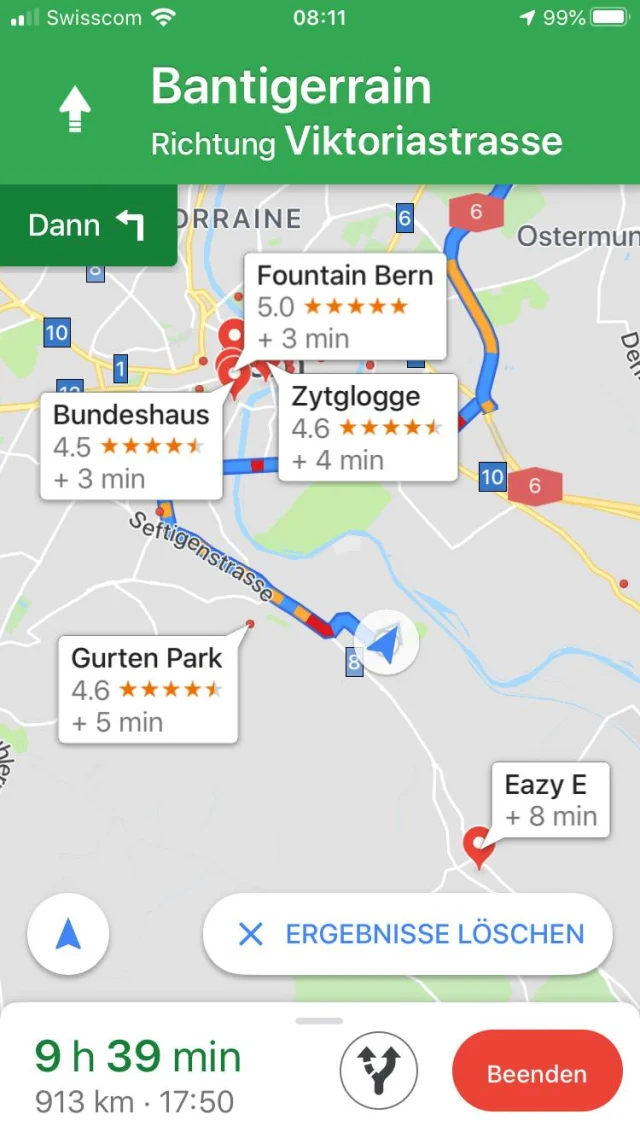Select the Fountain Bern result callout
Image resolution: width=640 pixels, height=1138 pixels.
click(345, 306)
